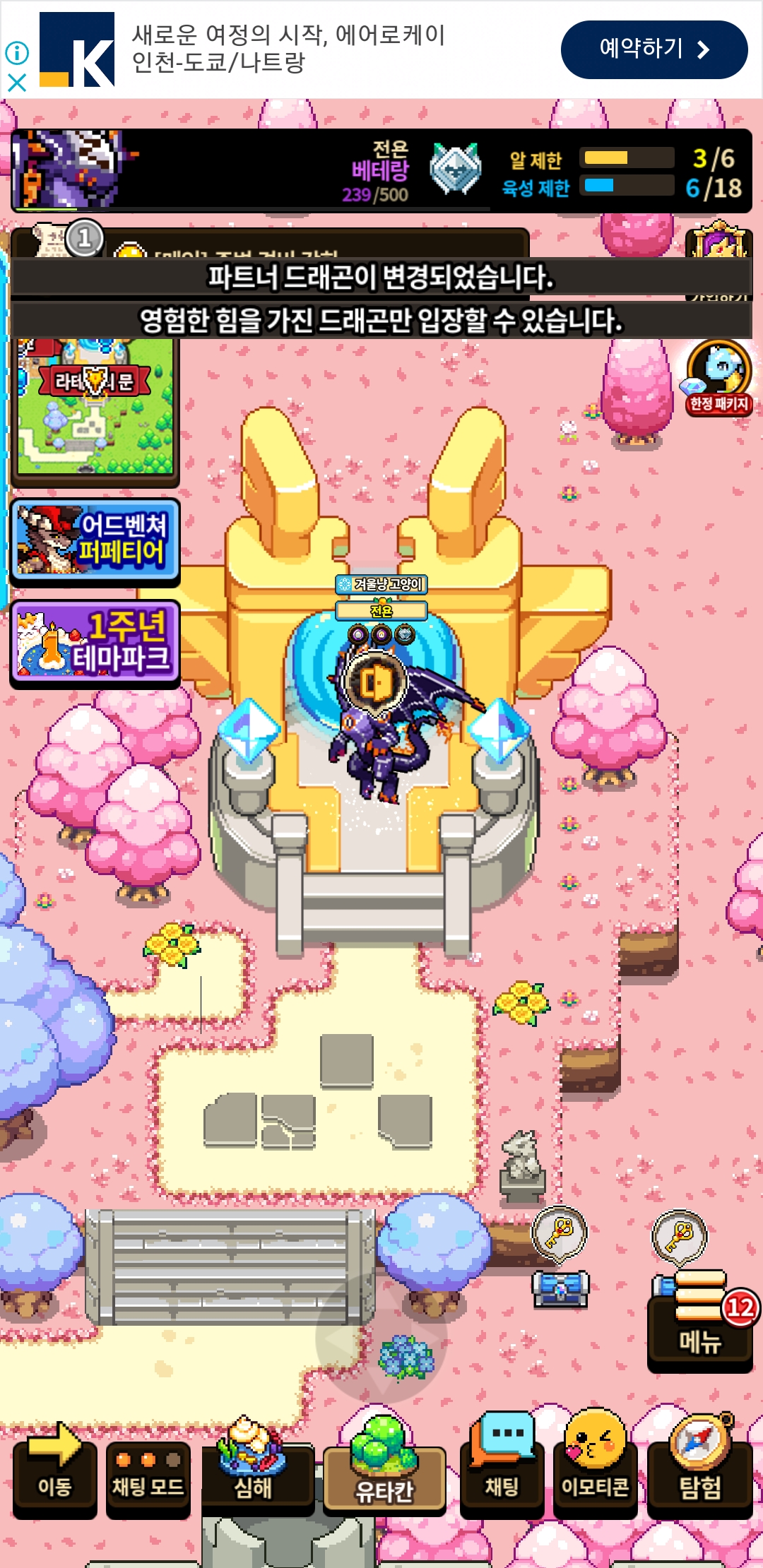Close the ad banner

(16, 83)
